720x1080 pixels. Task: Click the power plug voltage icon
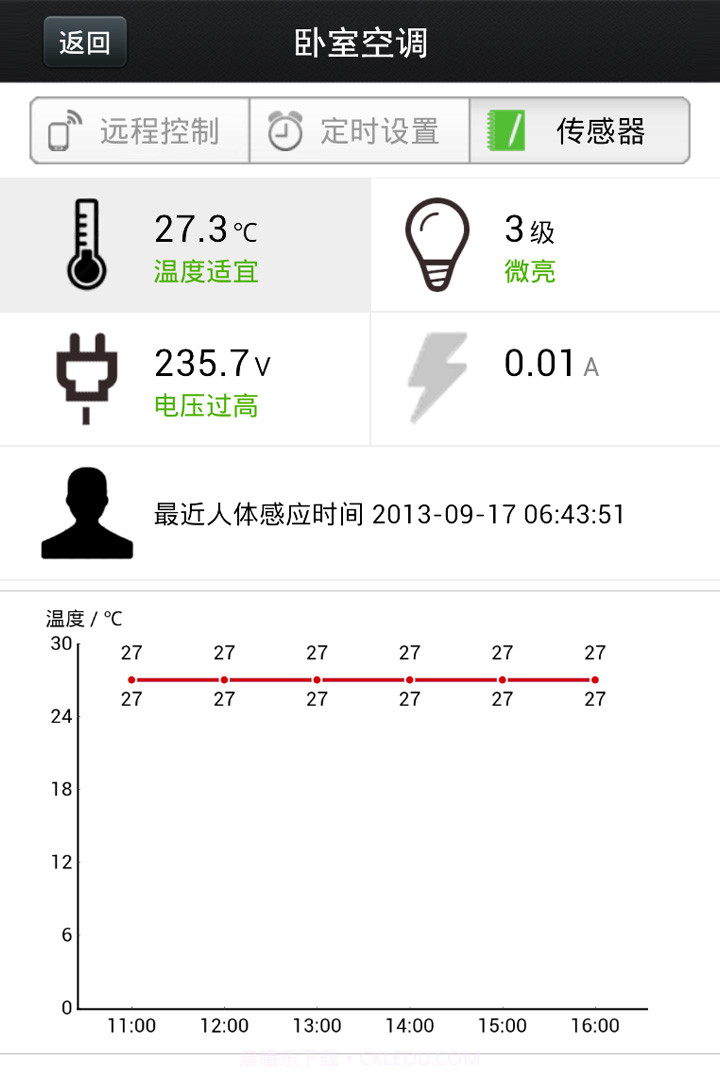88,377
